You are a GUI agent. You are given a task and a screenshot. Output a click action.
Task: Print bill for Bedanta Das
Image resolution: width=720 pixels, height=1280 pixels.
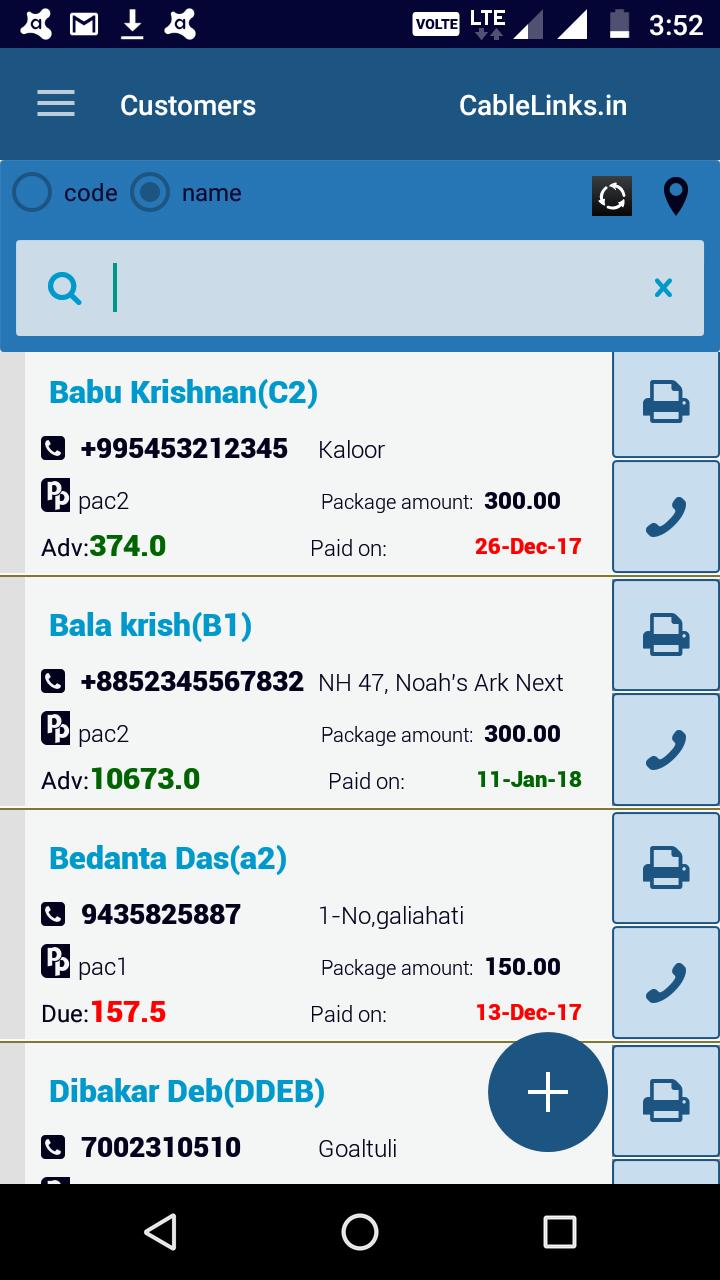665,867
